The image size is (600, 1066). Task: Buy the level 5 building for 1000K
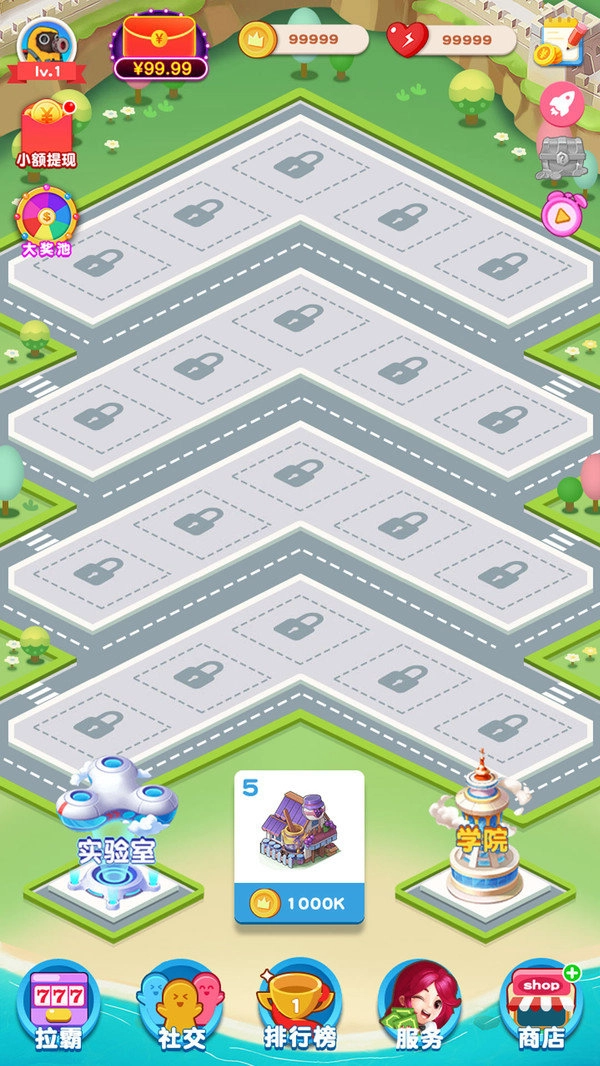(x=299, y=846)
